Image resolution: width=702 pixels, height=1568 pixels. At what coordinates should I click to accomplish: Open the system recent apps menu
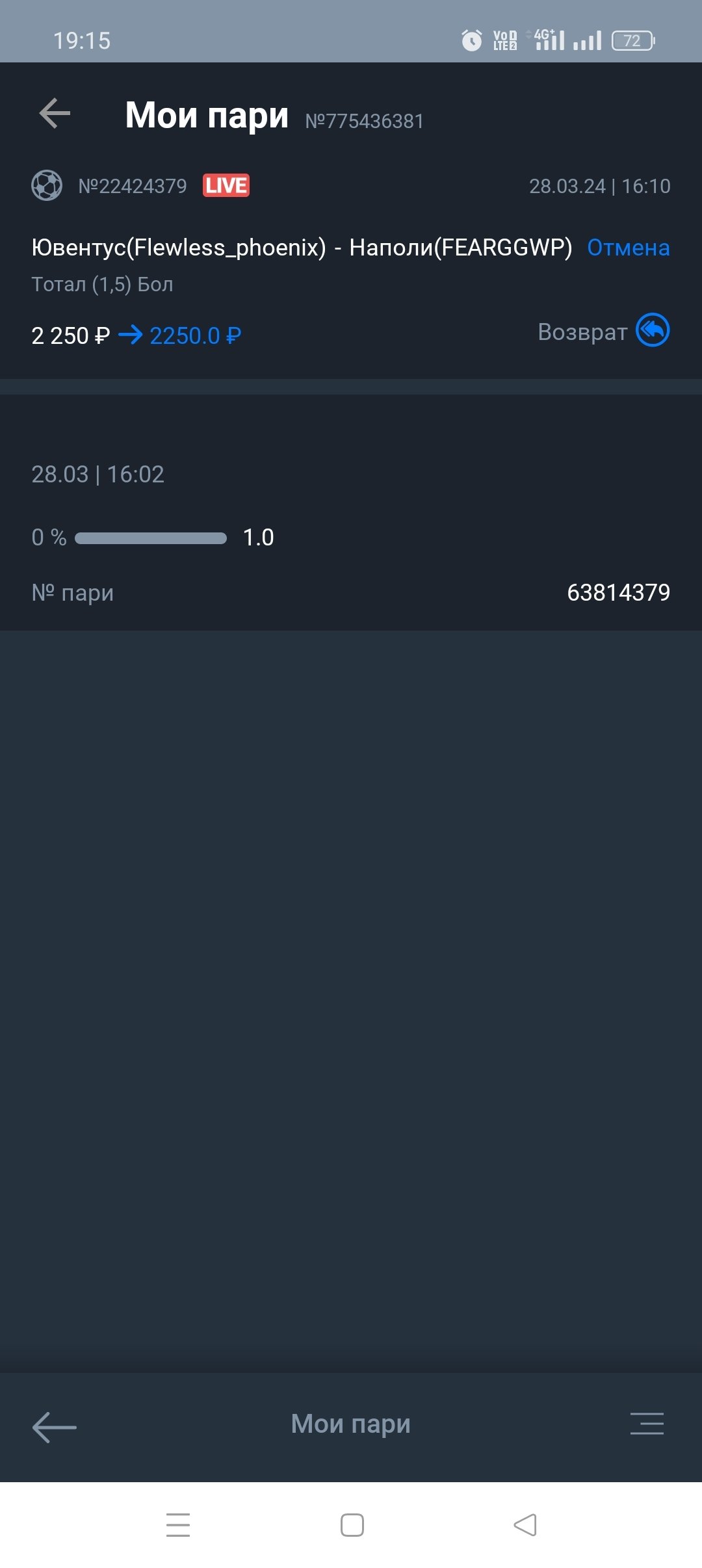pos(177,1525)
